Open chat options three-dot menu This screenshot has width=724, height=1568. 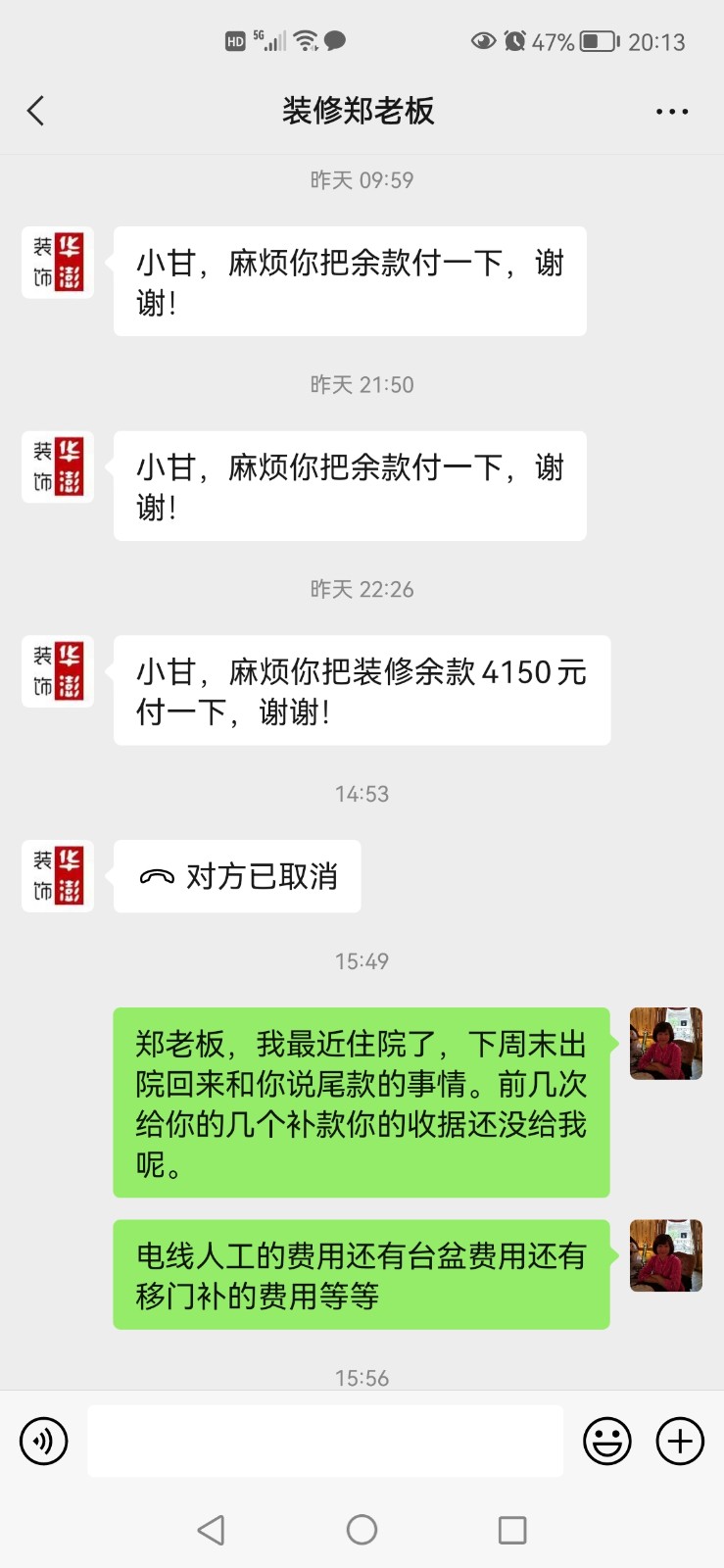click(x=672, y=112)
